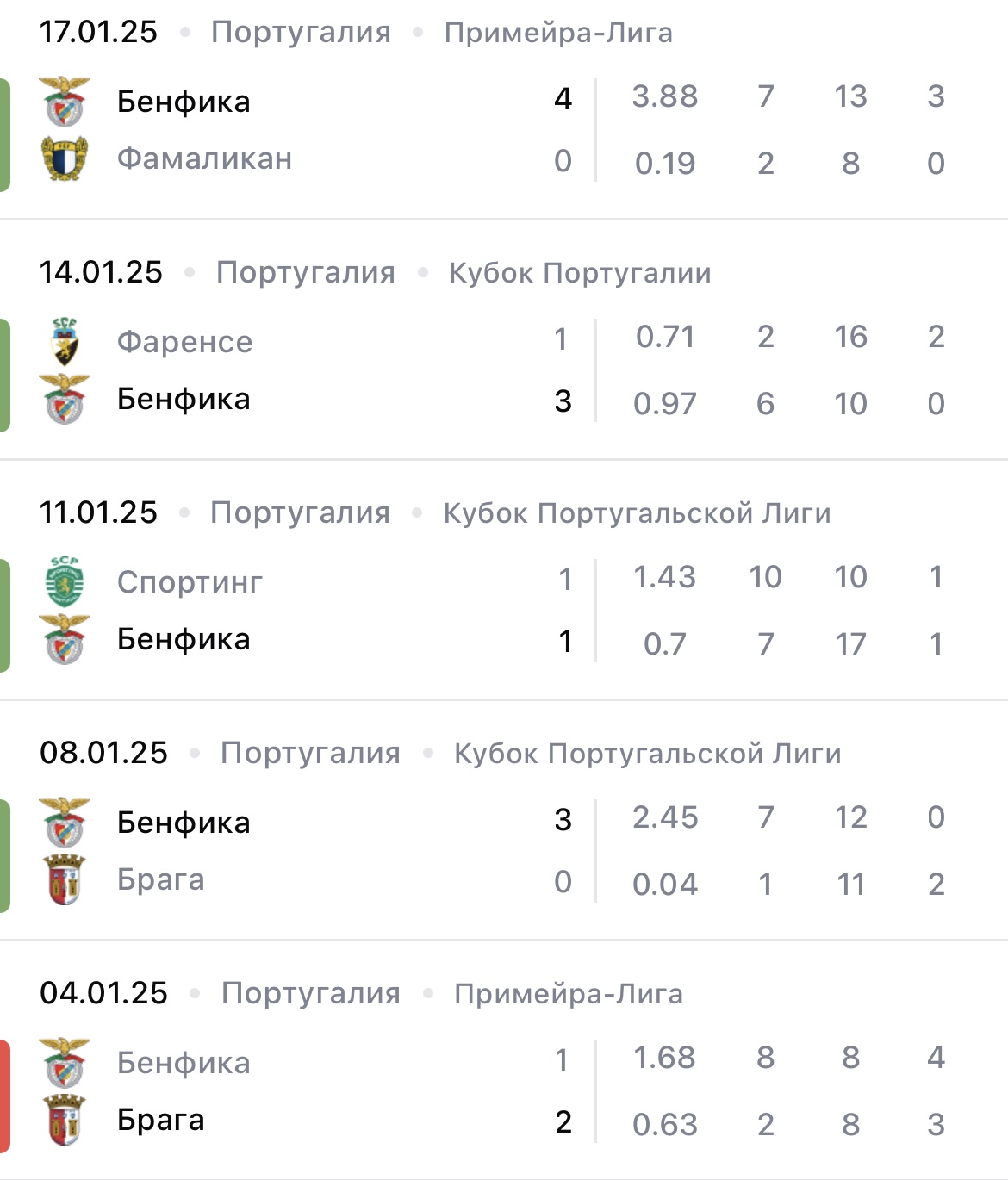Open the Benfica vs Famalicão match from 17.01.25
This screenshot has width=1008, height=1180.
345,131
